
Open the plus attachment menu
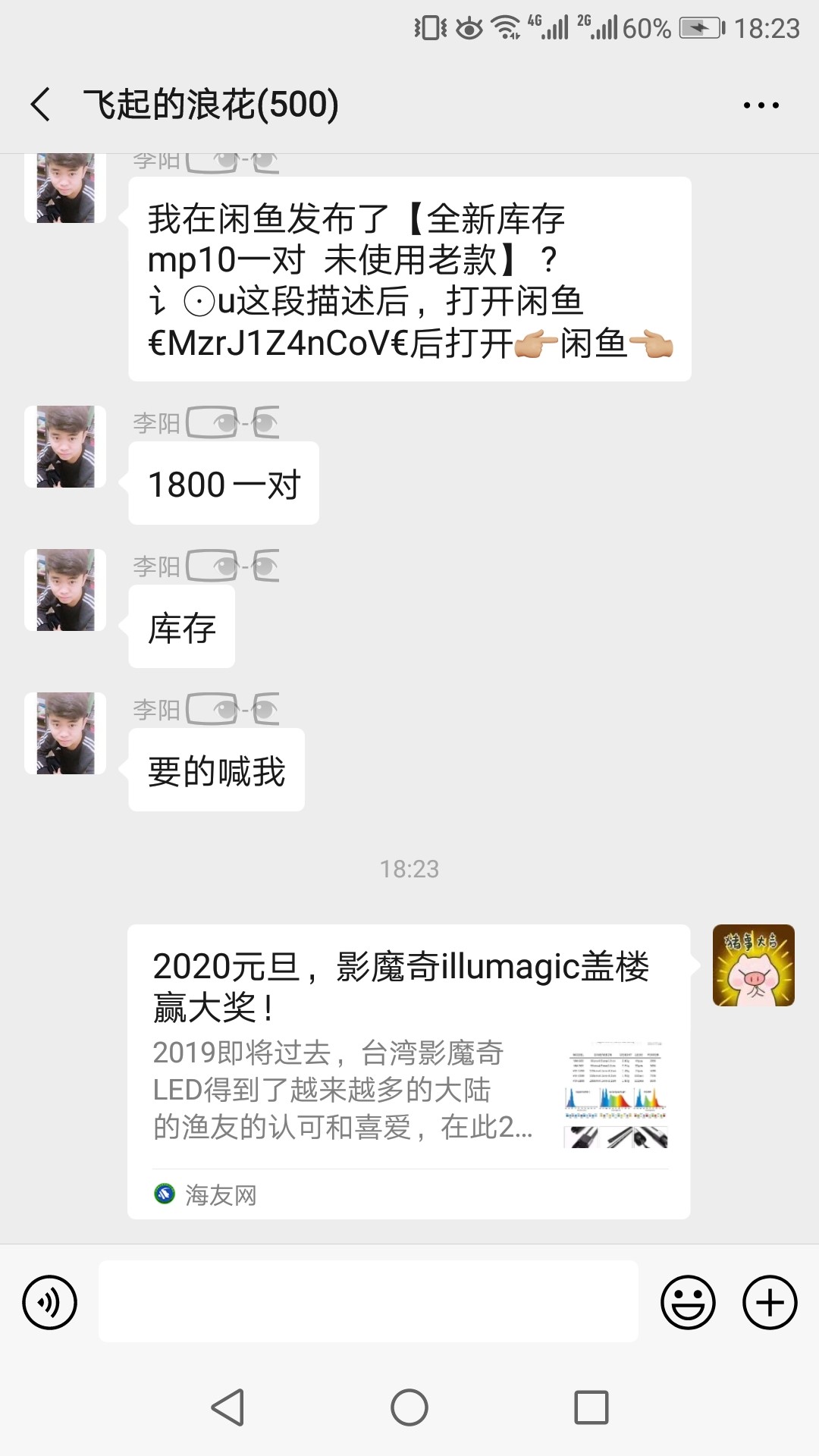[x=770, y=1302]
